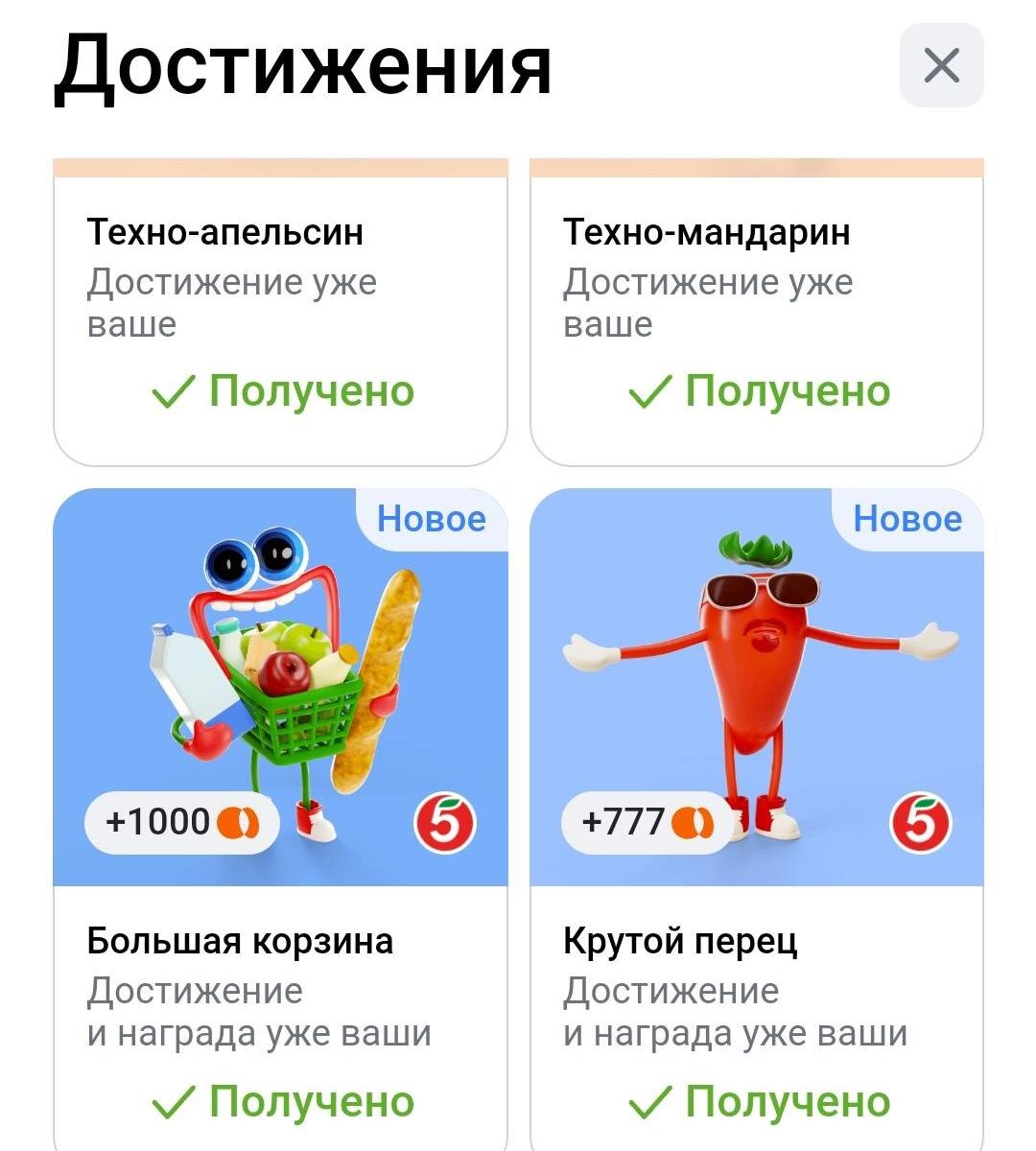Click the Новое badge on Крутой перец card
Screen dimensions: 1036x1151
tap(907, 519)
